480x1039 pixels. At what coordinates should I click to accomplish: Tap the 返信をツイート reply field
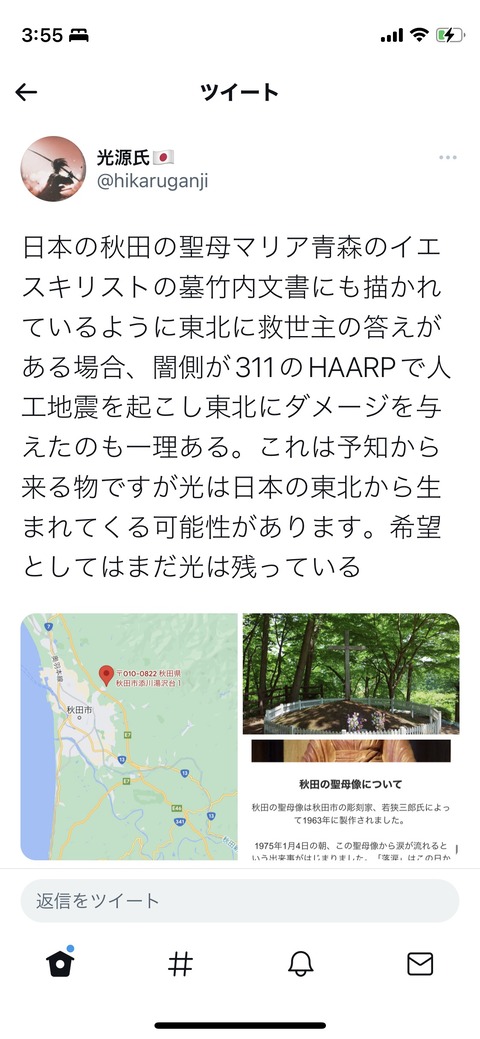coord(240,901)
